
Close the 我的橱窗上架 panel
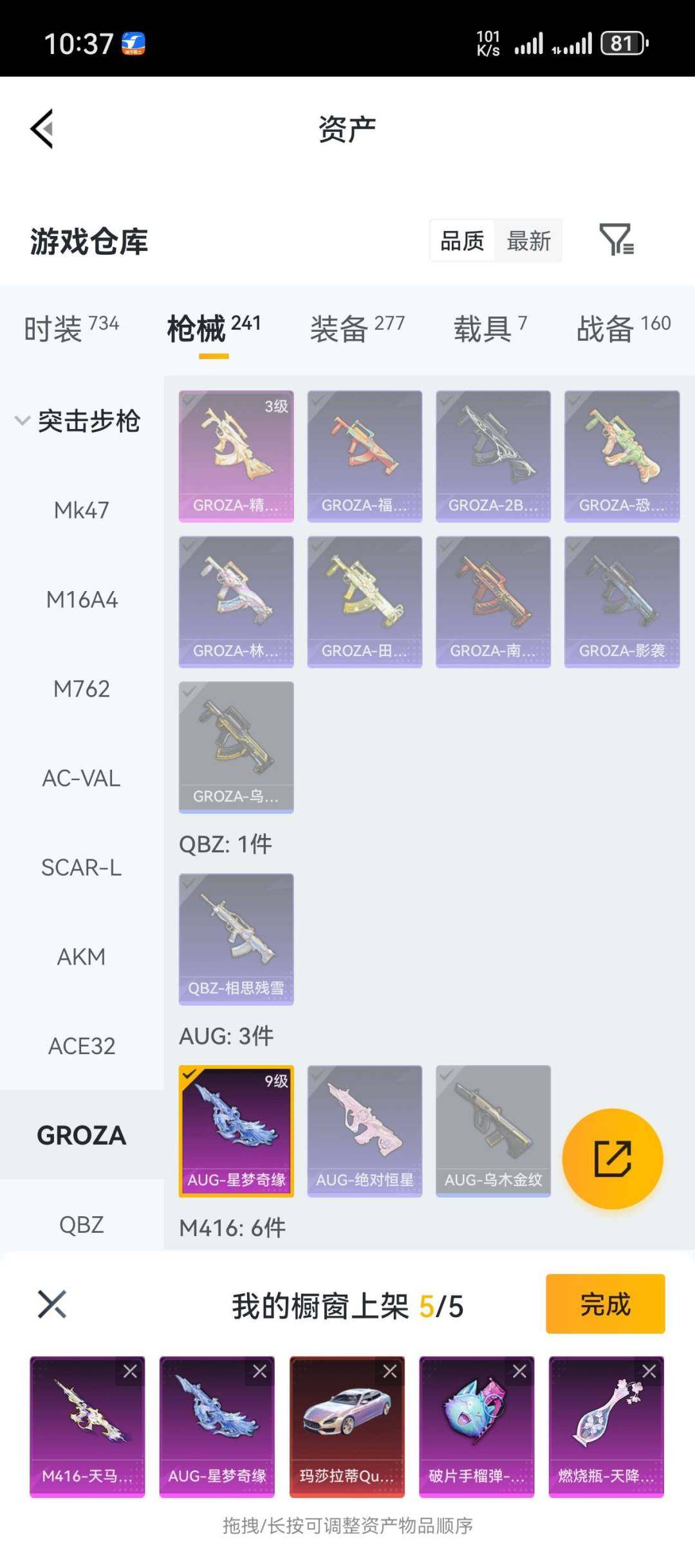[52, 1304]
